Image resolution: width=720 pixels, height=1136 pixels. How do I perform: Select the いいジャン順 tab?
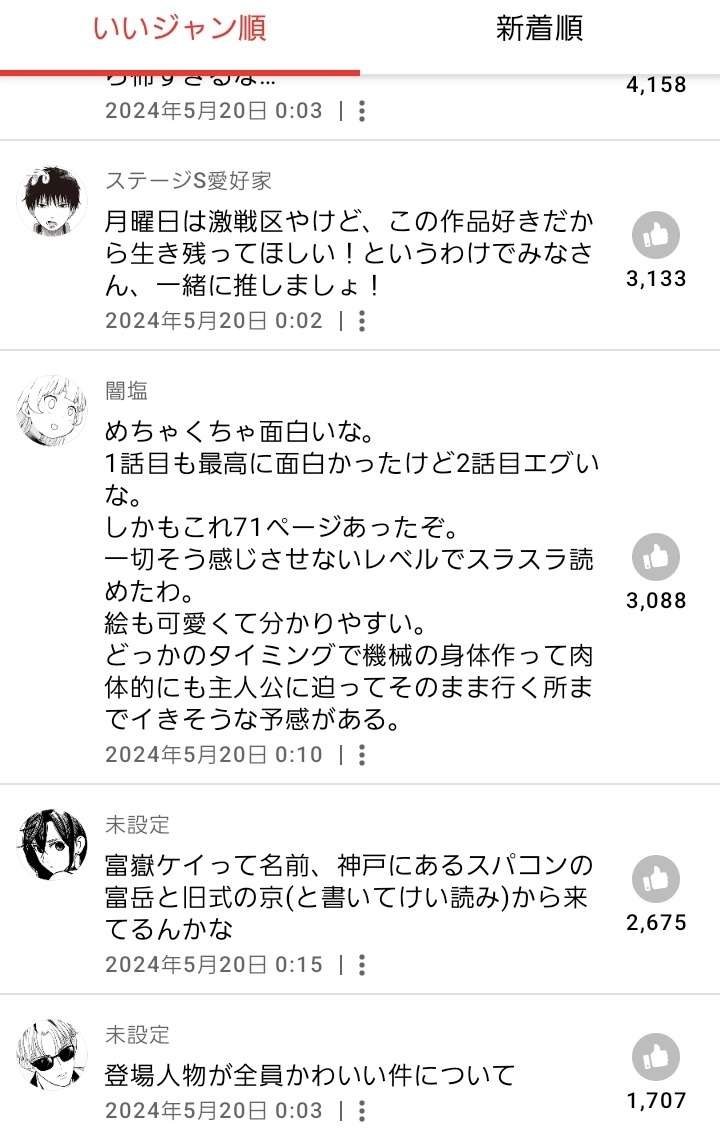click(179, 29)
